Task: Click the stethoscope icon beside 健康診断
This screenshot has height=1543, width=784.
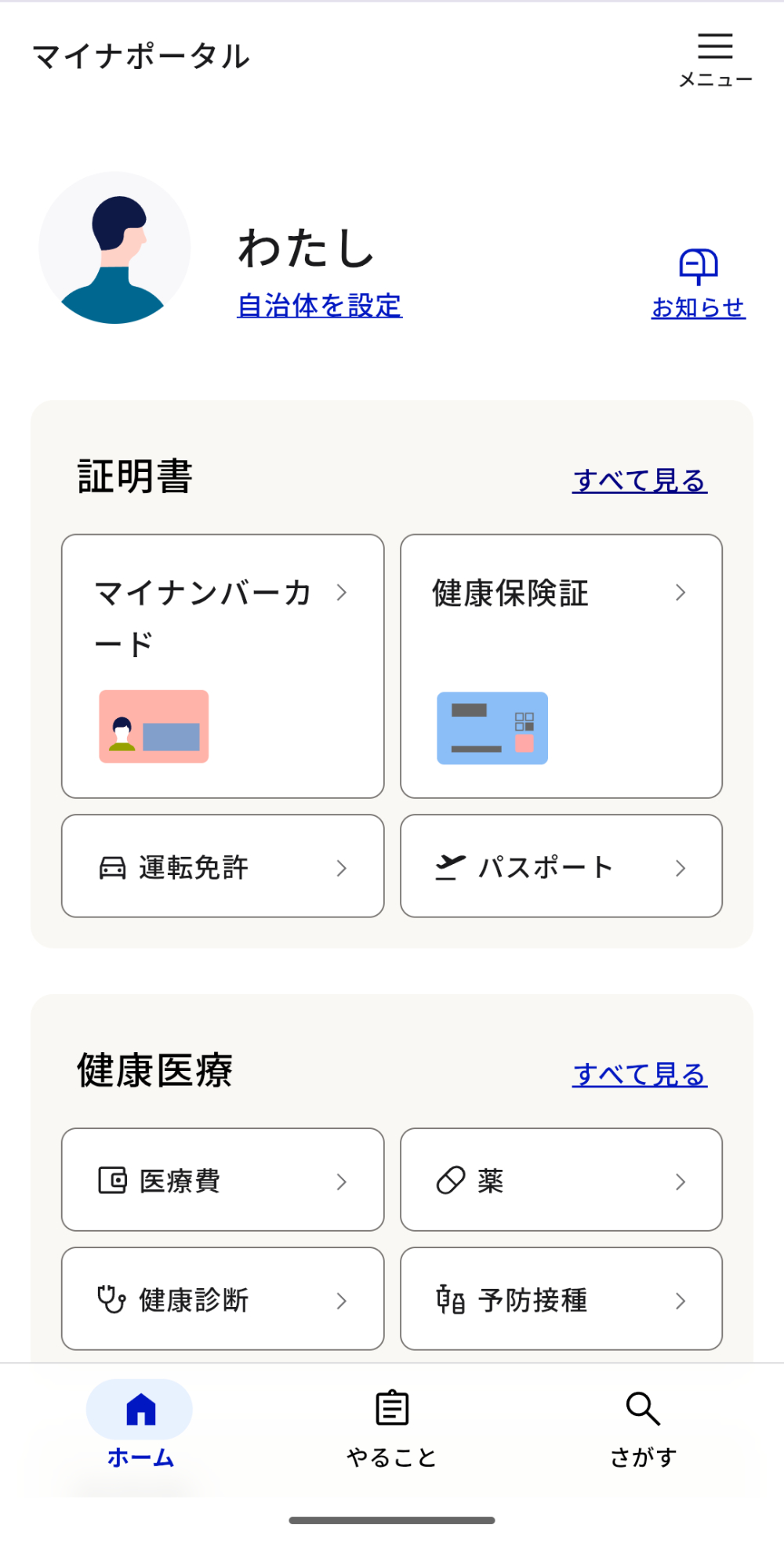Action: tap(111, 1299)
